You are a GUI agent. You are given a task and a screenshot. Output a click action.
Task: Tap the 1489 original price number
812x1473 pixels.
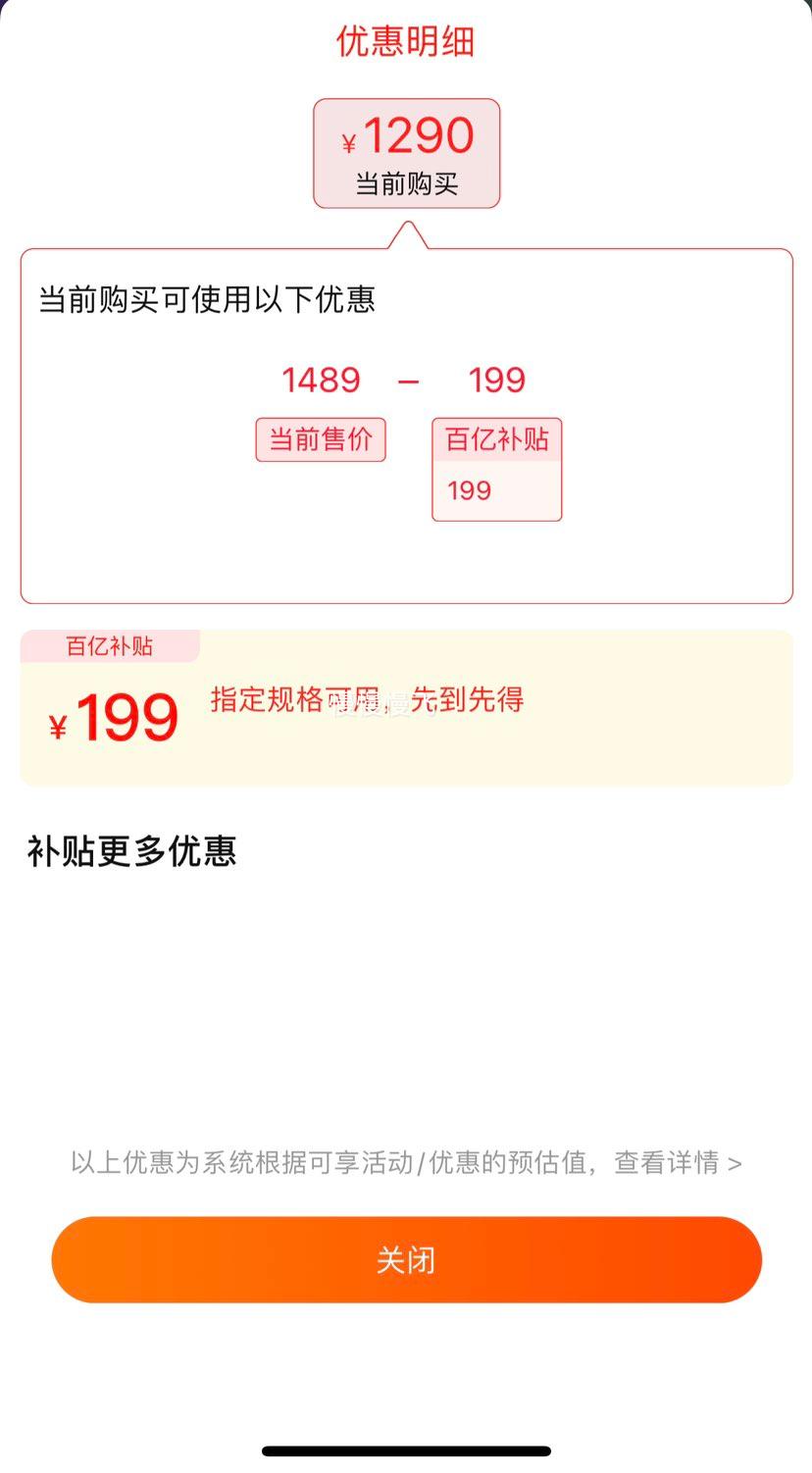coord(320,380)
